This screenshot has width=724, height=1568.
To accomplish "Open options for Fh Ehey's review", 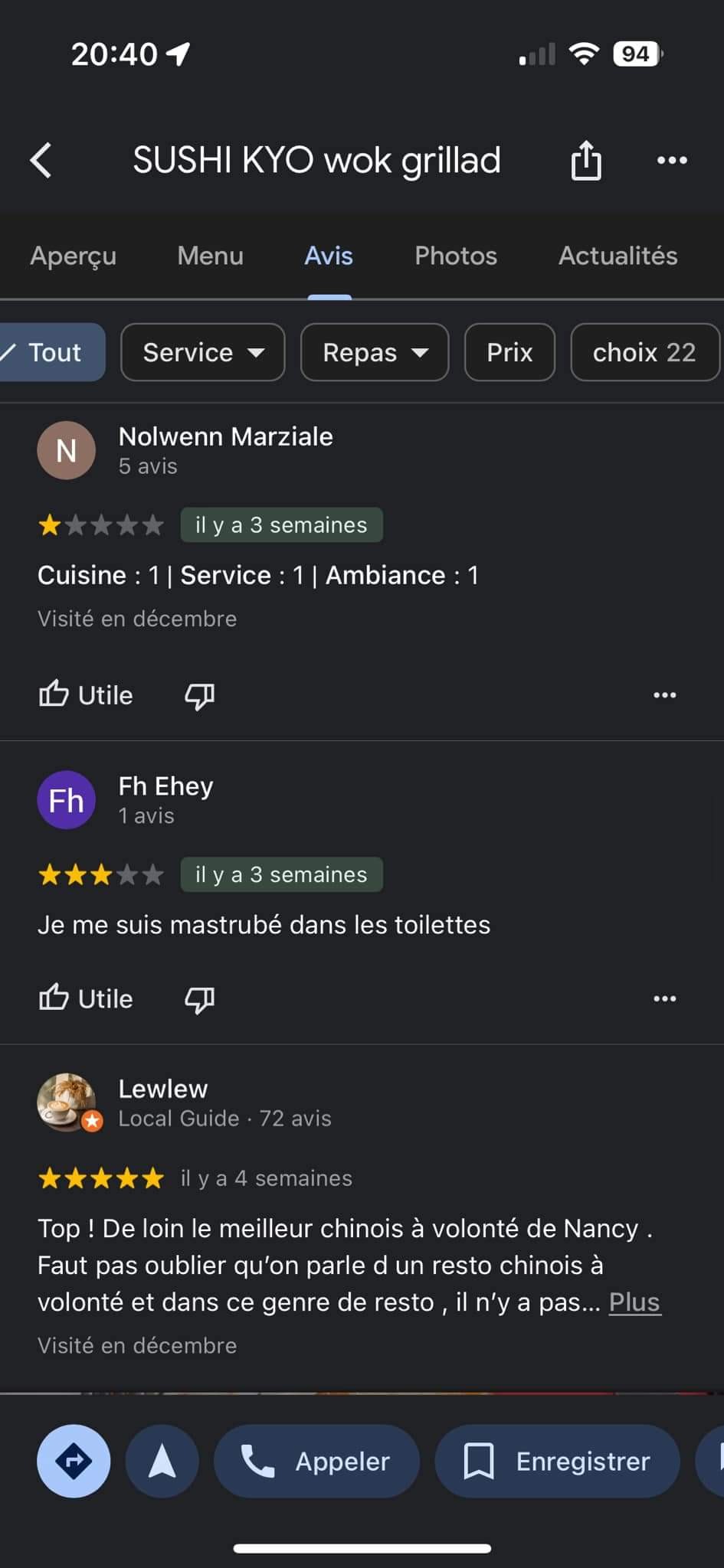I will click(x=664, y=998).
